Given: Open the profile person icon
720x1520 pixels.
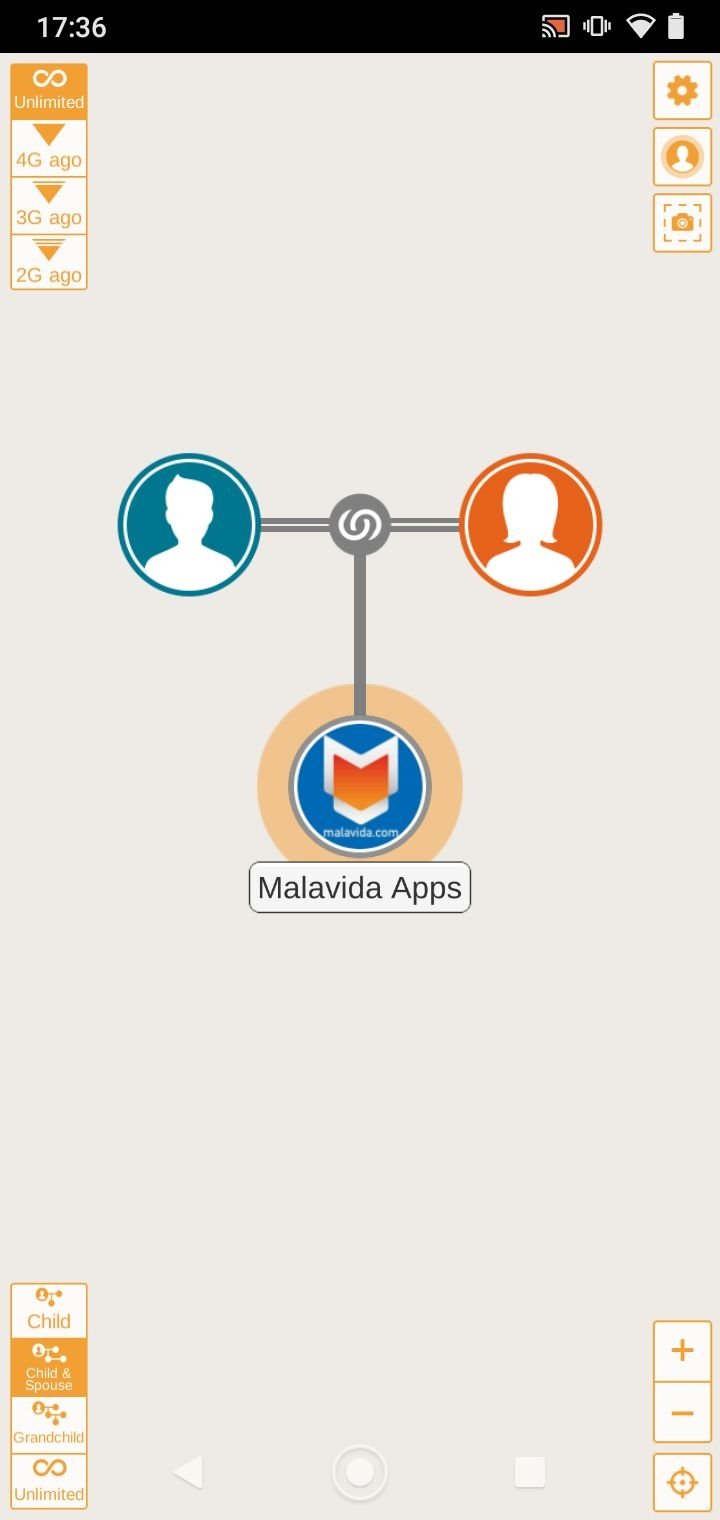Looking at the screenshot, I should tap(682, 157).
